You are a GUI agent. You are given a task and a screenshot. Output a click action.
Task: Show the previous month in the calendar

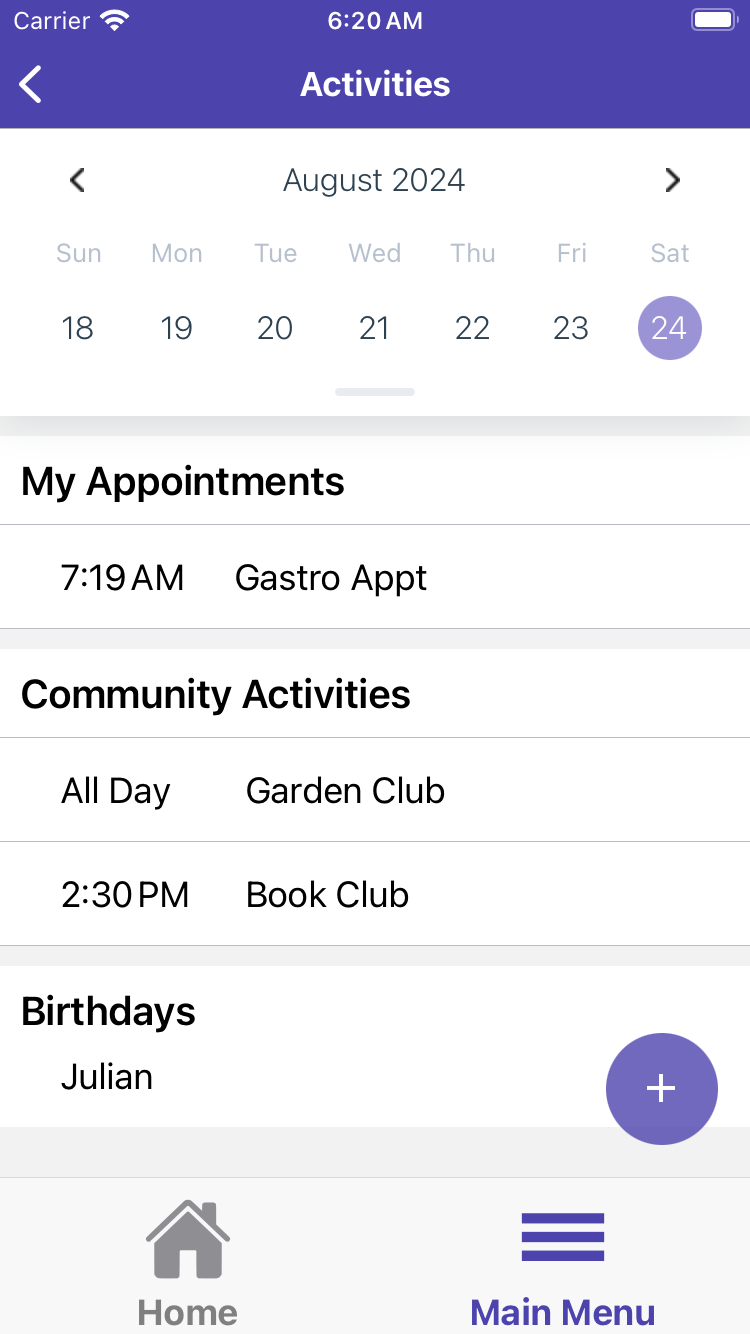pyautogui.click(x=77, y=180)
